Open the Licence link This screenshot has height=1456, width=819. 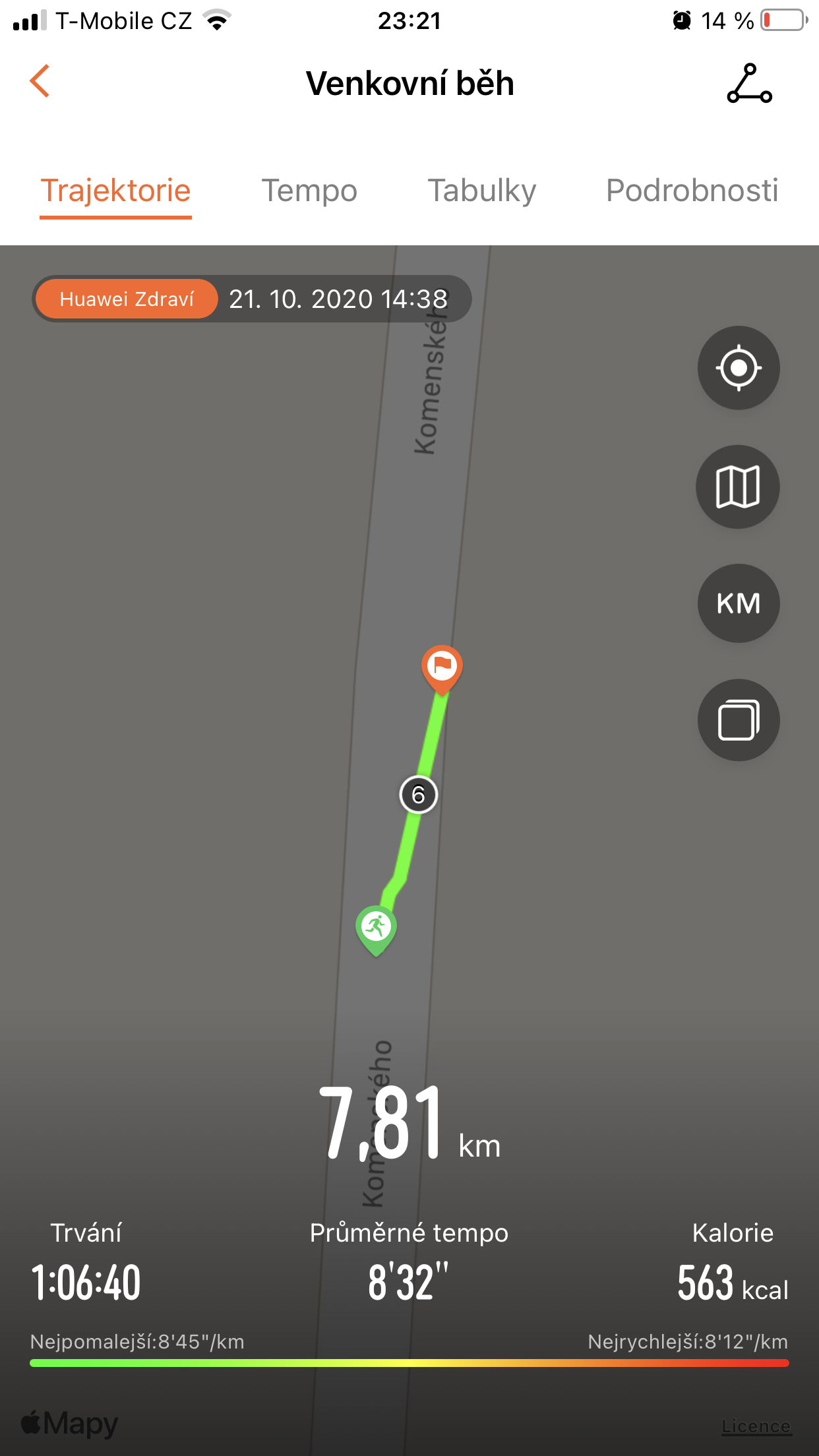pyautogui.click(x=756, y=1426)
